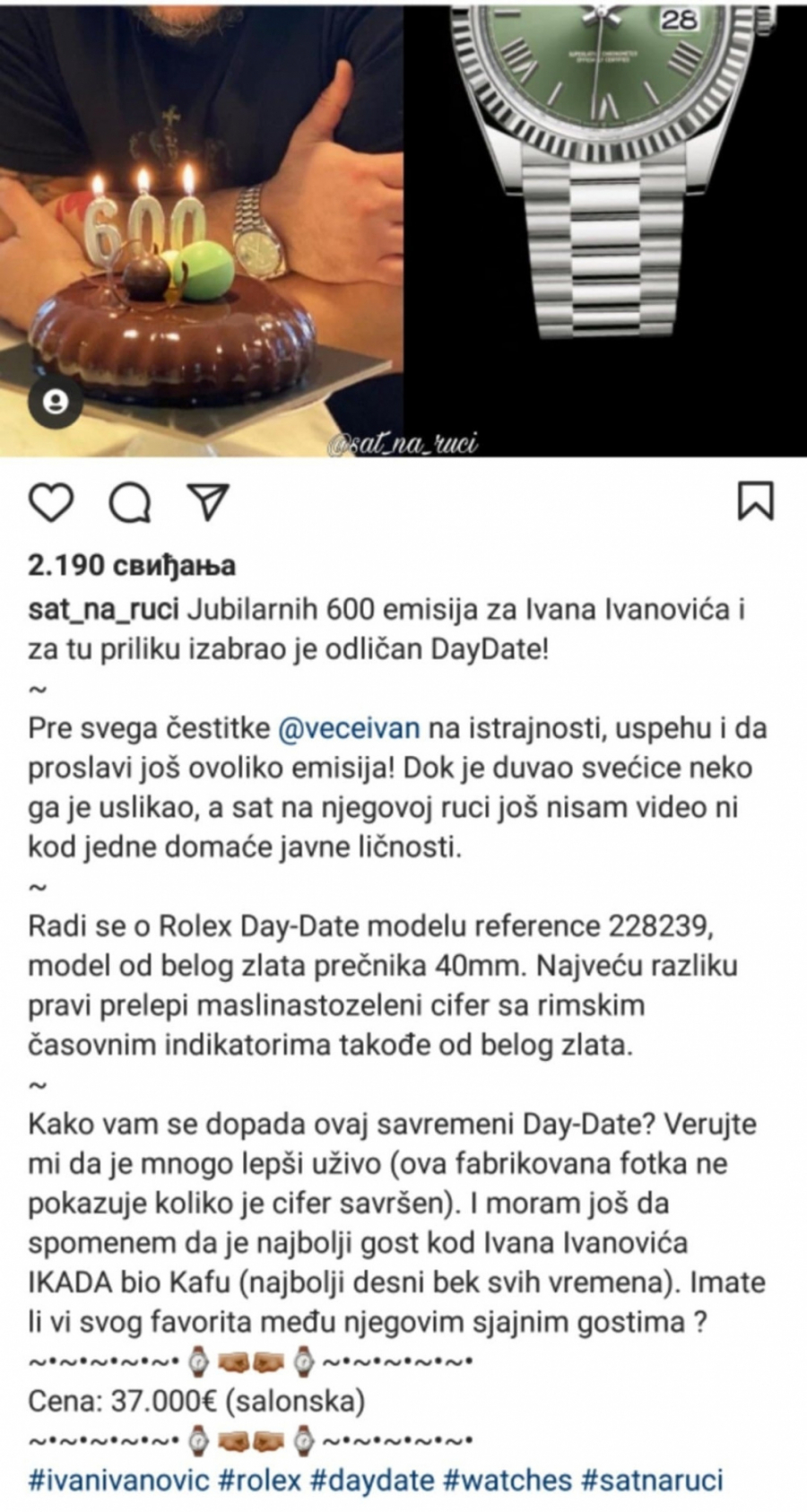Open comments on this post
807x1512 pixels.
click(x=129, y=502)
